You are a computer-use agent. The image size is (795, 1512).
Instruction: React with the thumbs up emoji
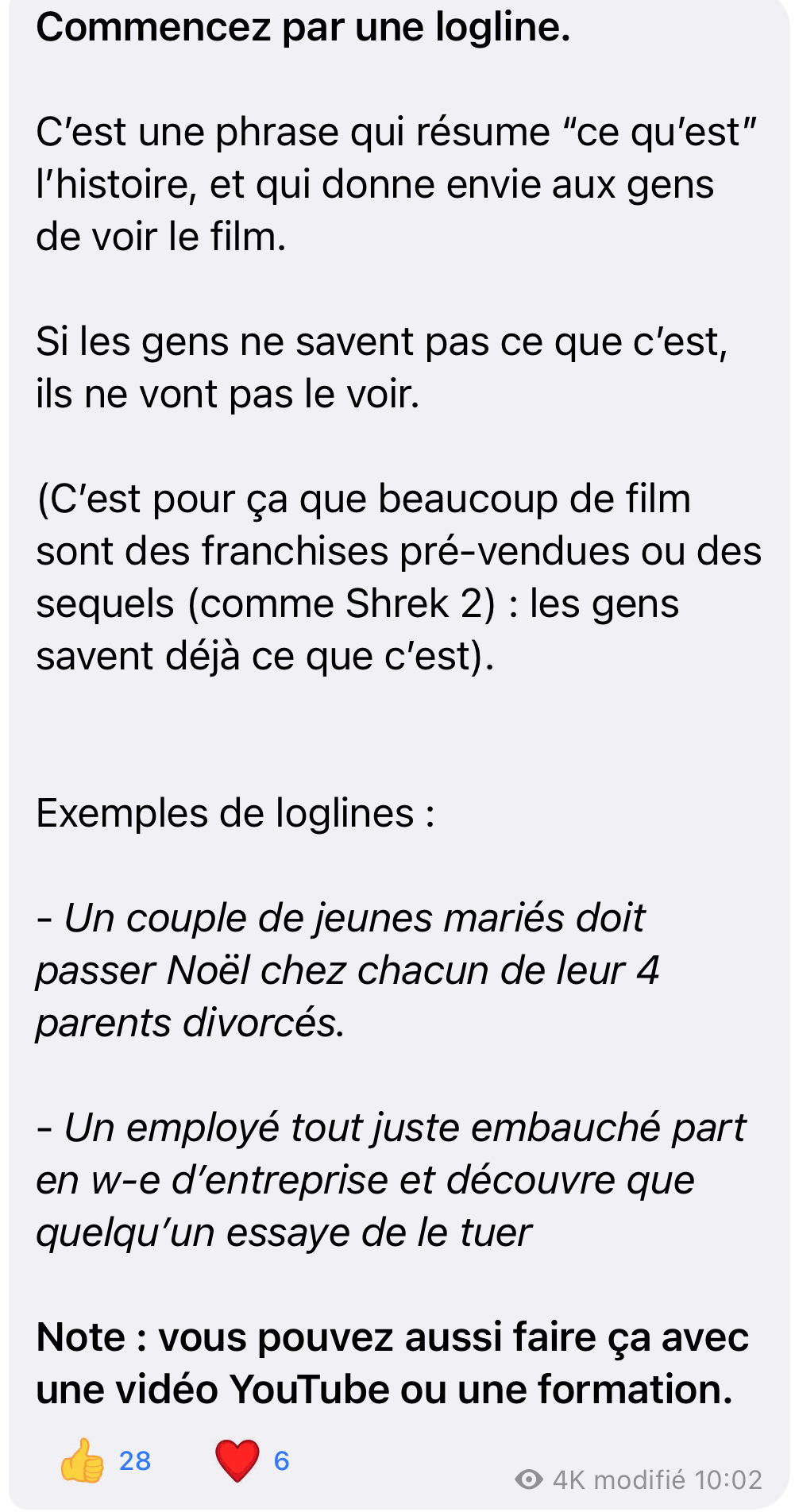pyautogui.click(x=83, y=1461)
